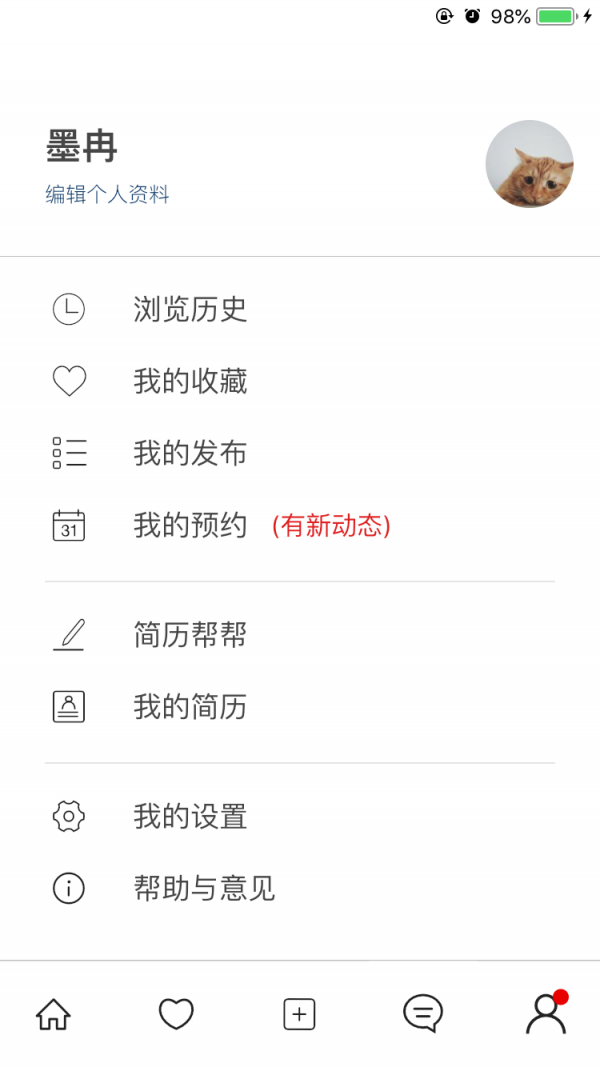Open 我的设置 settings
The width and height of the screenshot is (600, 1067).
pos(190,817)
